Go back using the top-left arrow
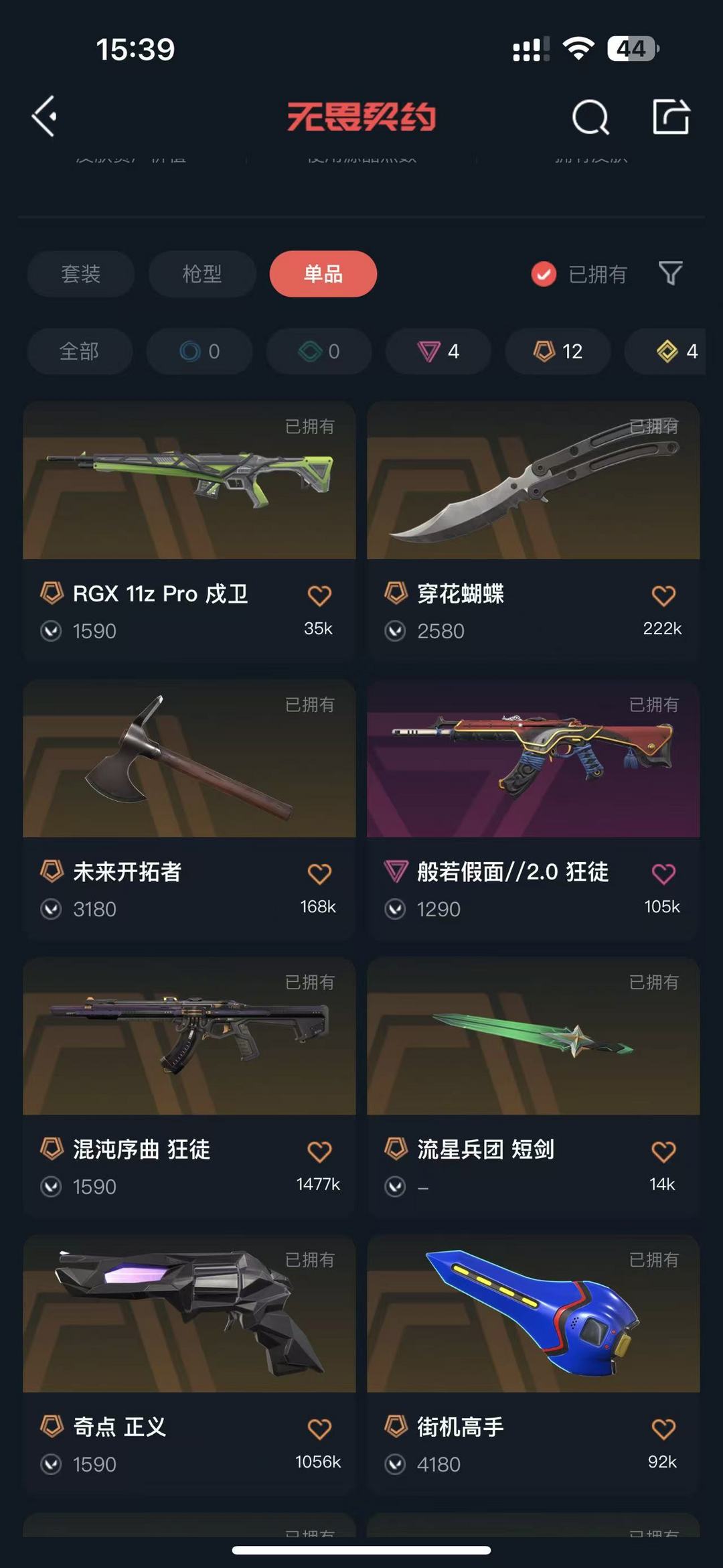Image resolution: width=723 pixels, height=1568 pixels. [44, 117]
